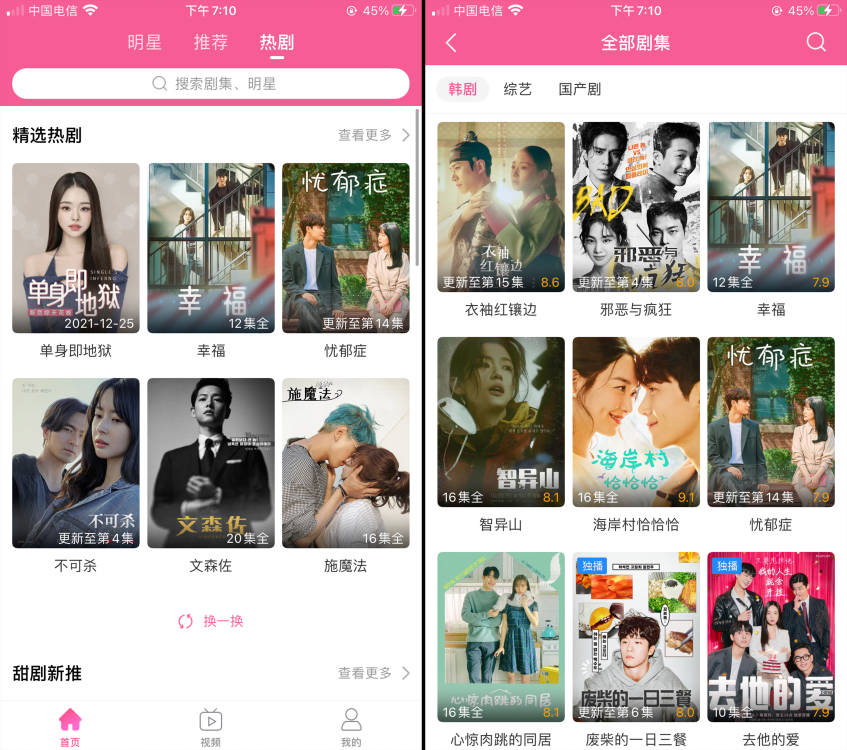
Task: Tap the back arrow on 全部剧集
Action: tap(451, 43)
